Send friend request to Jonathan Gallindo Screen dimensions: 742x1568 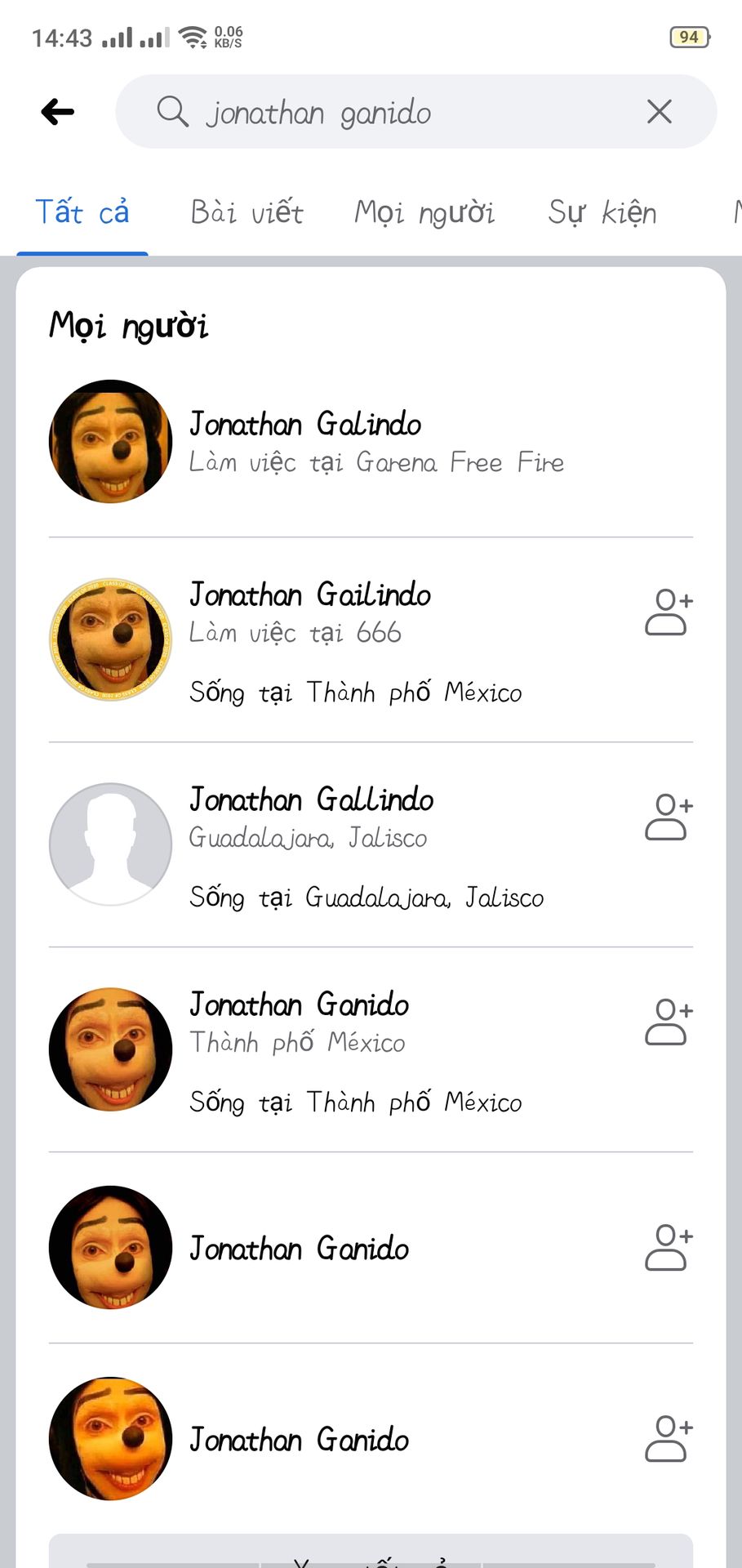point(669,817)
